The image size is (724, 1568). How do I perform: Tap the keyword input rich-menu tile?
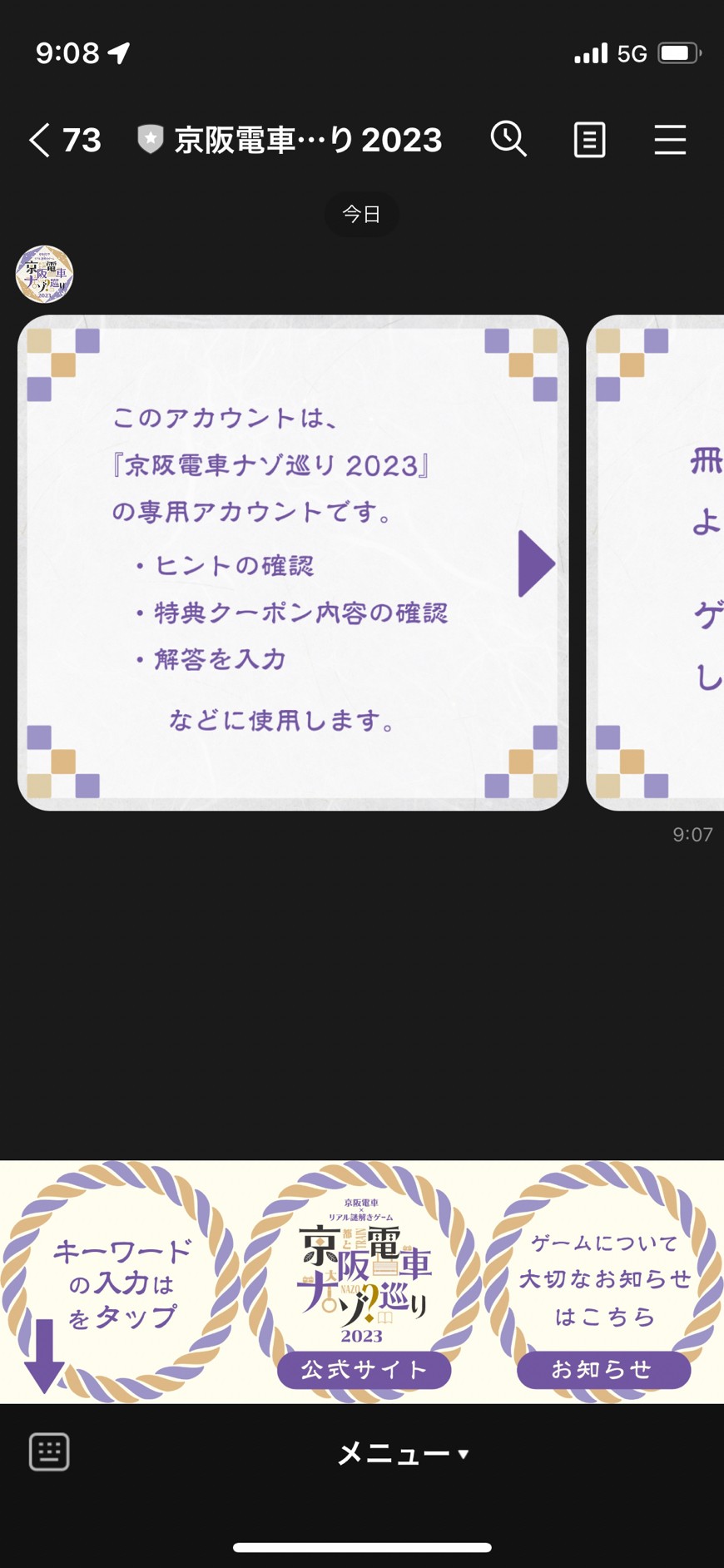pos(120,1282)
